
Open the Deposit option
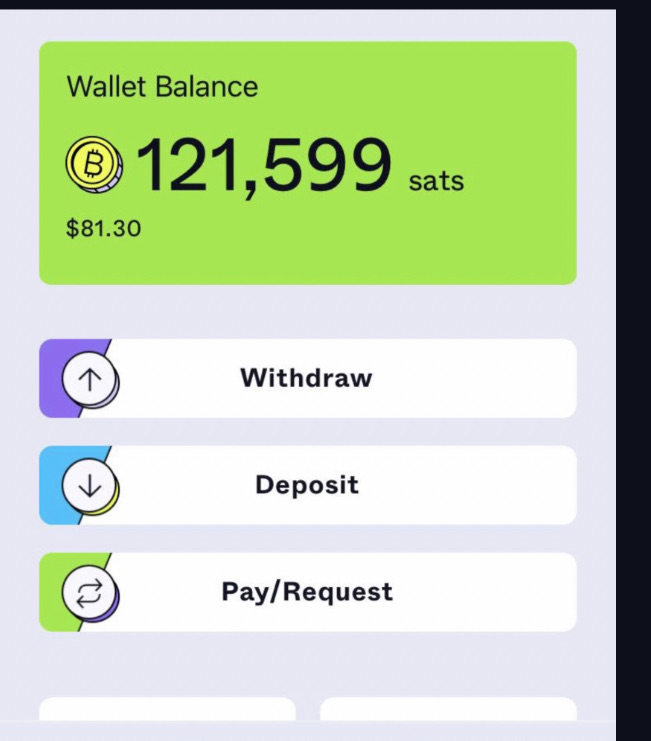click(x=307, y=486)
